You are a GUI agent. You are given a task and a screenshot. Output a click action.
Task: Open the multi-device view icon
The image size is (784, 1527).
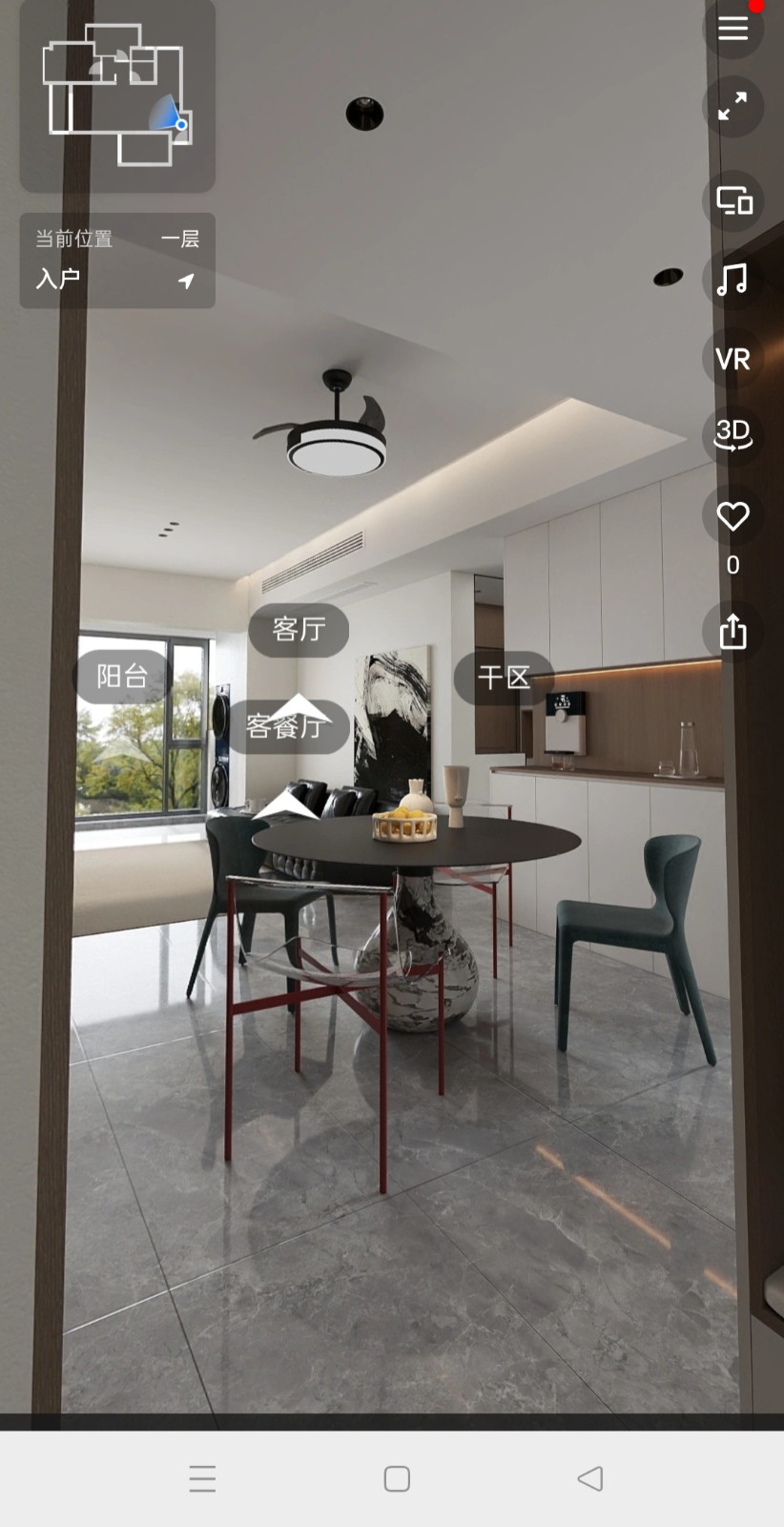coord(733,201)
